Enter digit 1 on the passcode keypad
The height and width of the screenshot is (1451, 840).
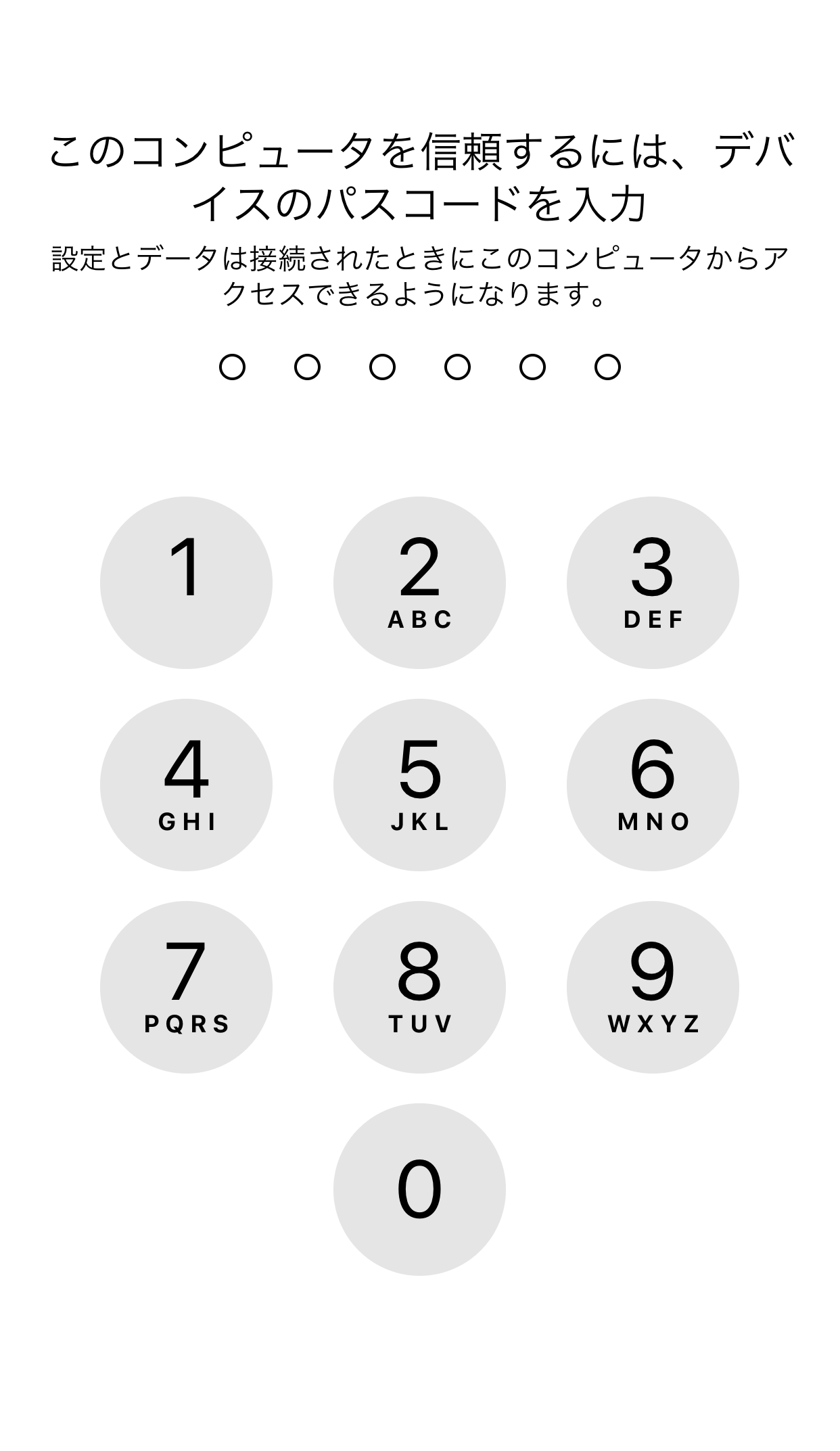coord(186,582)
